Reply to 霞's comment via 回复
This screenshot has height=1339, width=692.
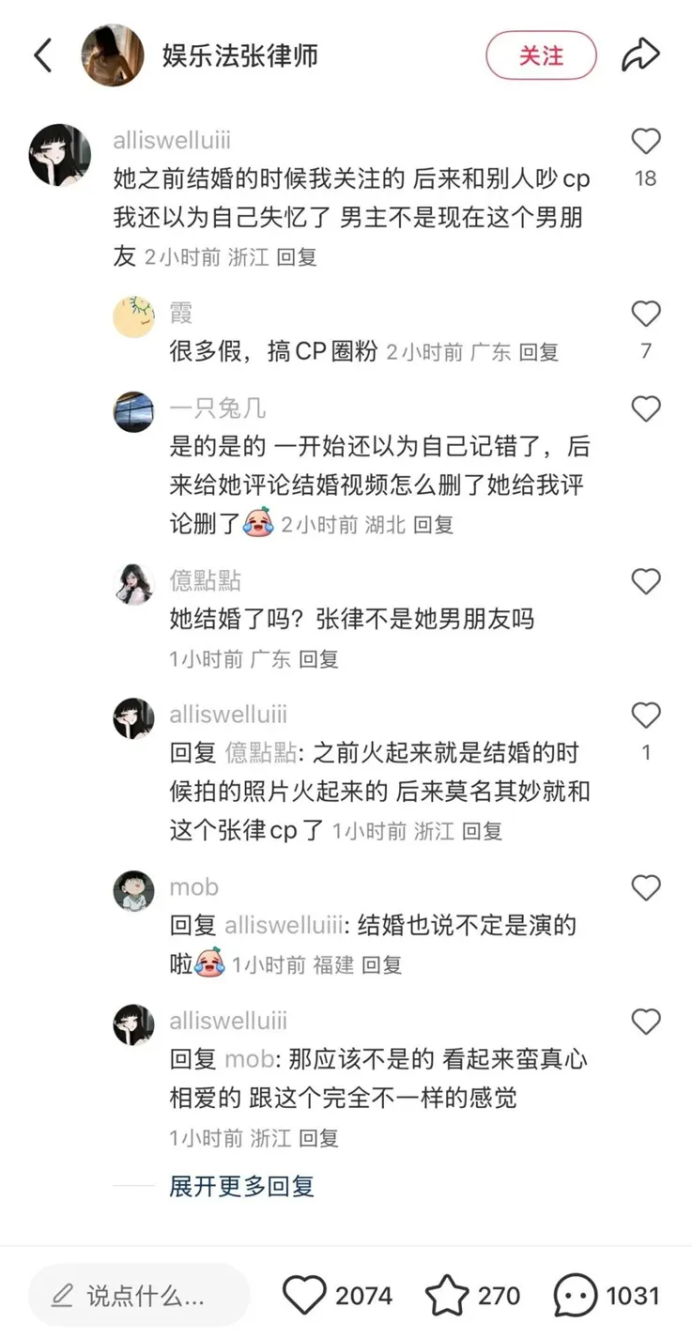click(539, 352)
